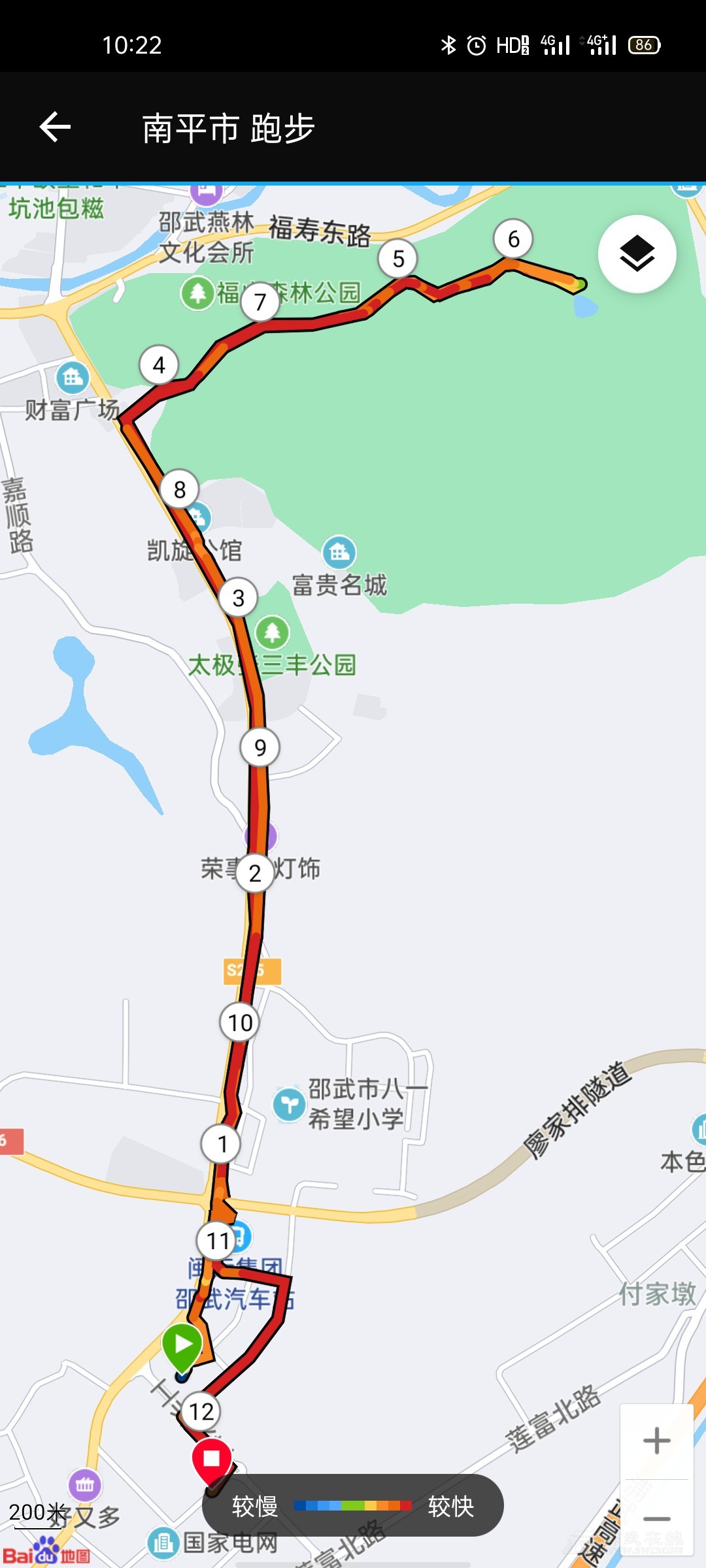Viewport: 706px width, 1568px height.
Task: Open the map layers selector
Action: pos(637,253)
